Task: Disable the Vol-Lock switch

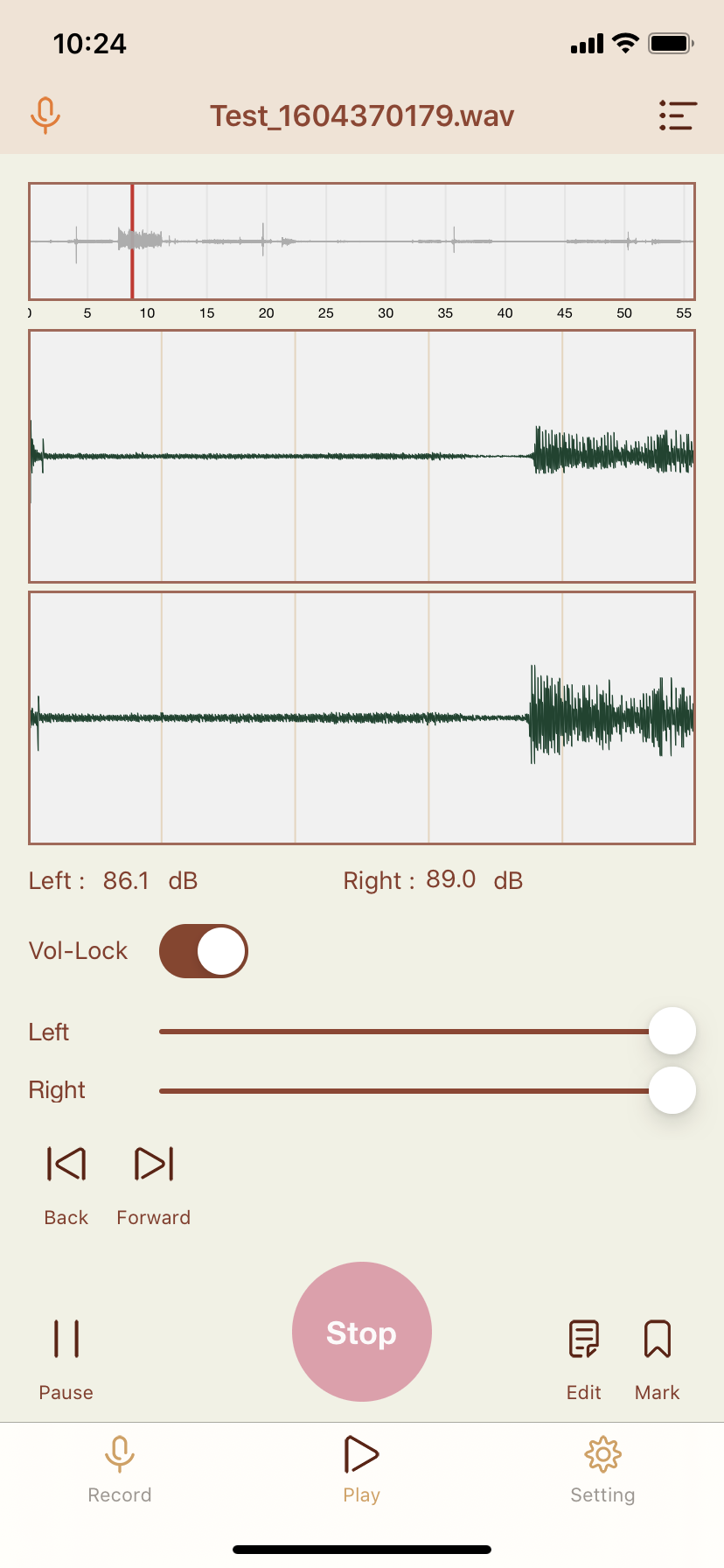Action: pos(204,951)
